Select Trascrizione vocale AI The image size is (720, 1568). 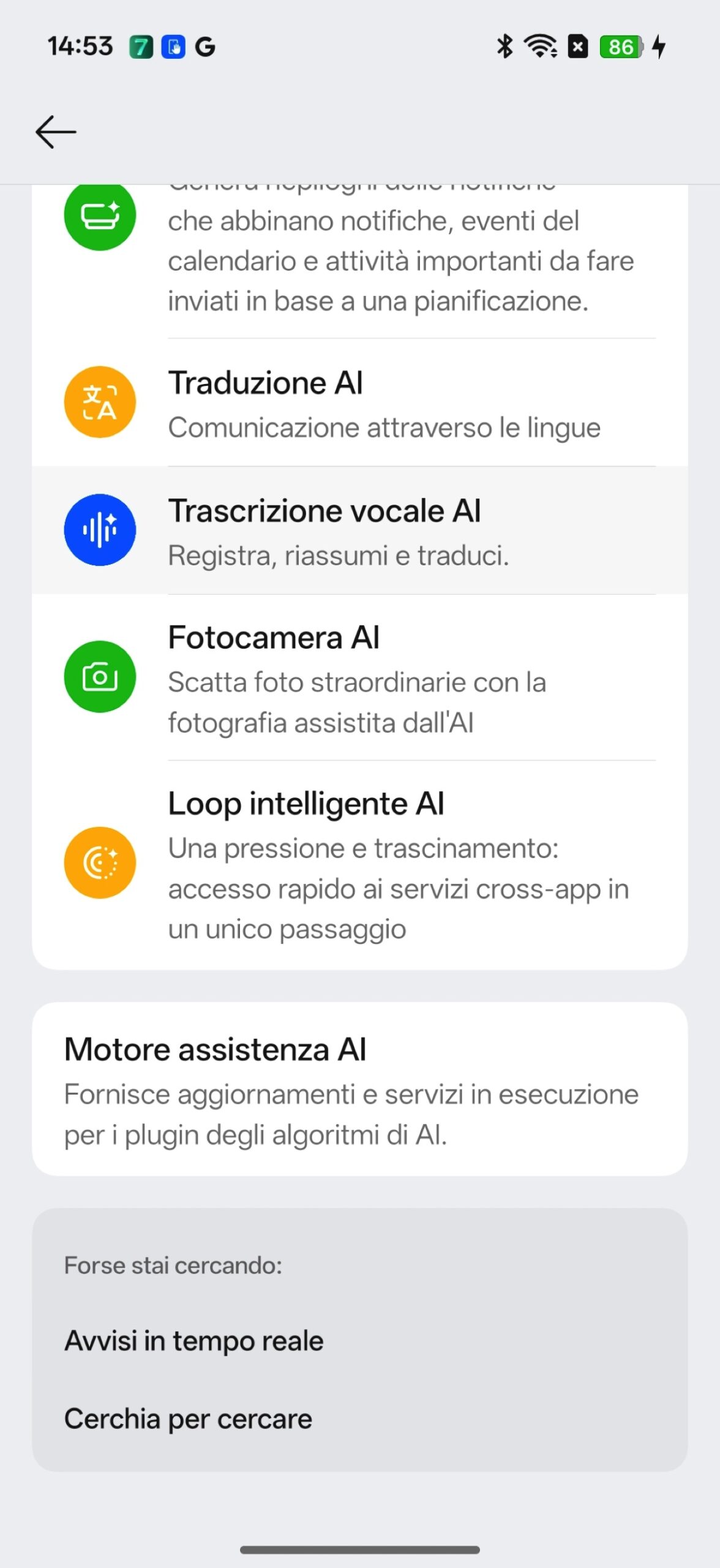click(360, 530)
